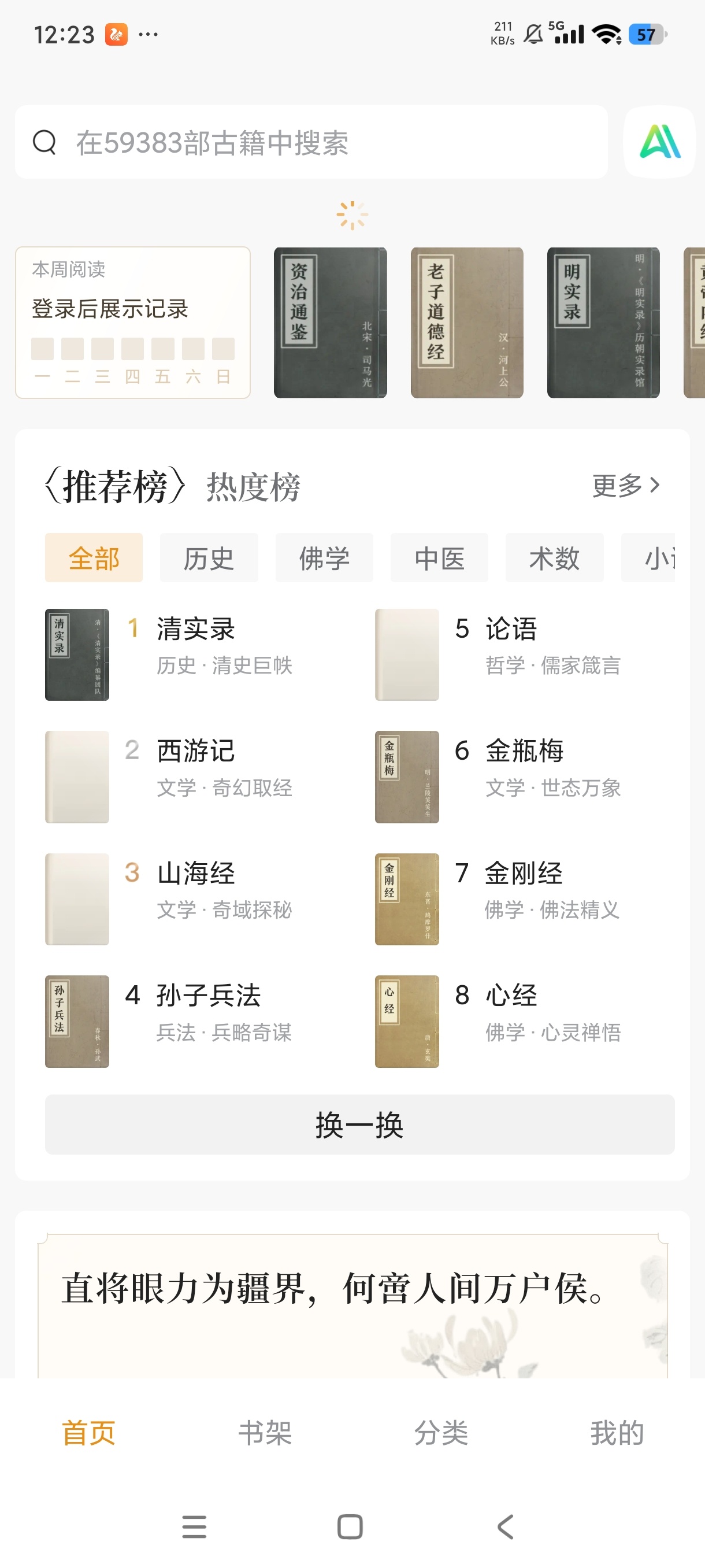Tap the UC browser icon in status bar
705x1568 pixels.
click(x=116, y=35)
